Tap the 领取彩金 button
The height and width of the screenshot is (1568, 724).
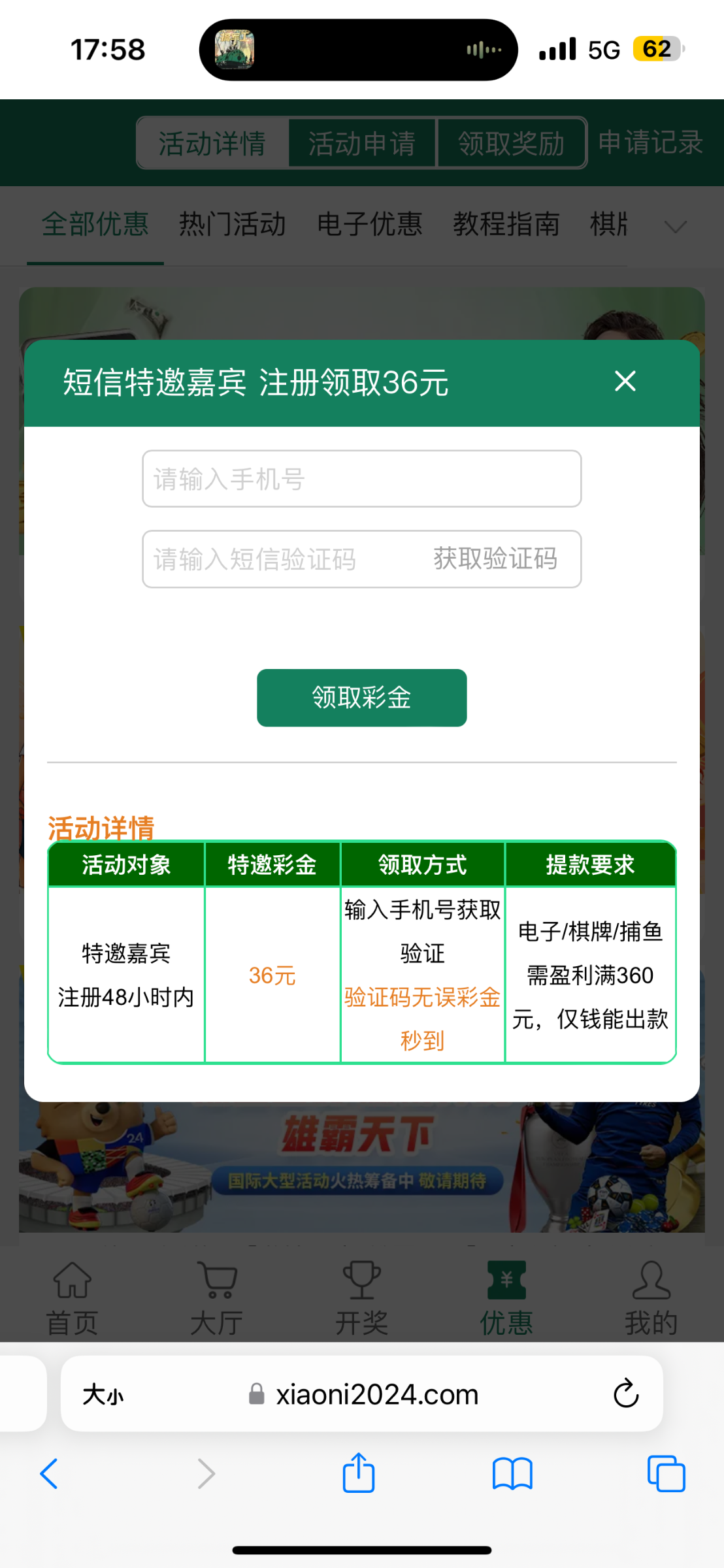pos(361,698)
